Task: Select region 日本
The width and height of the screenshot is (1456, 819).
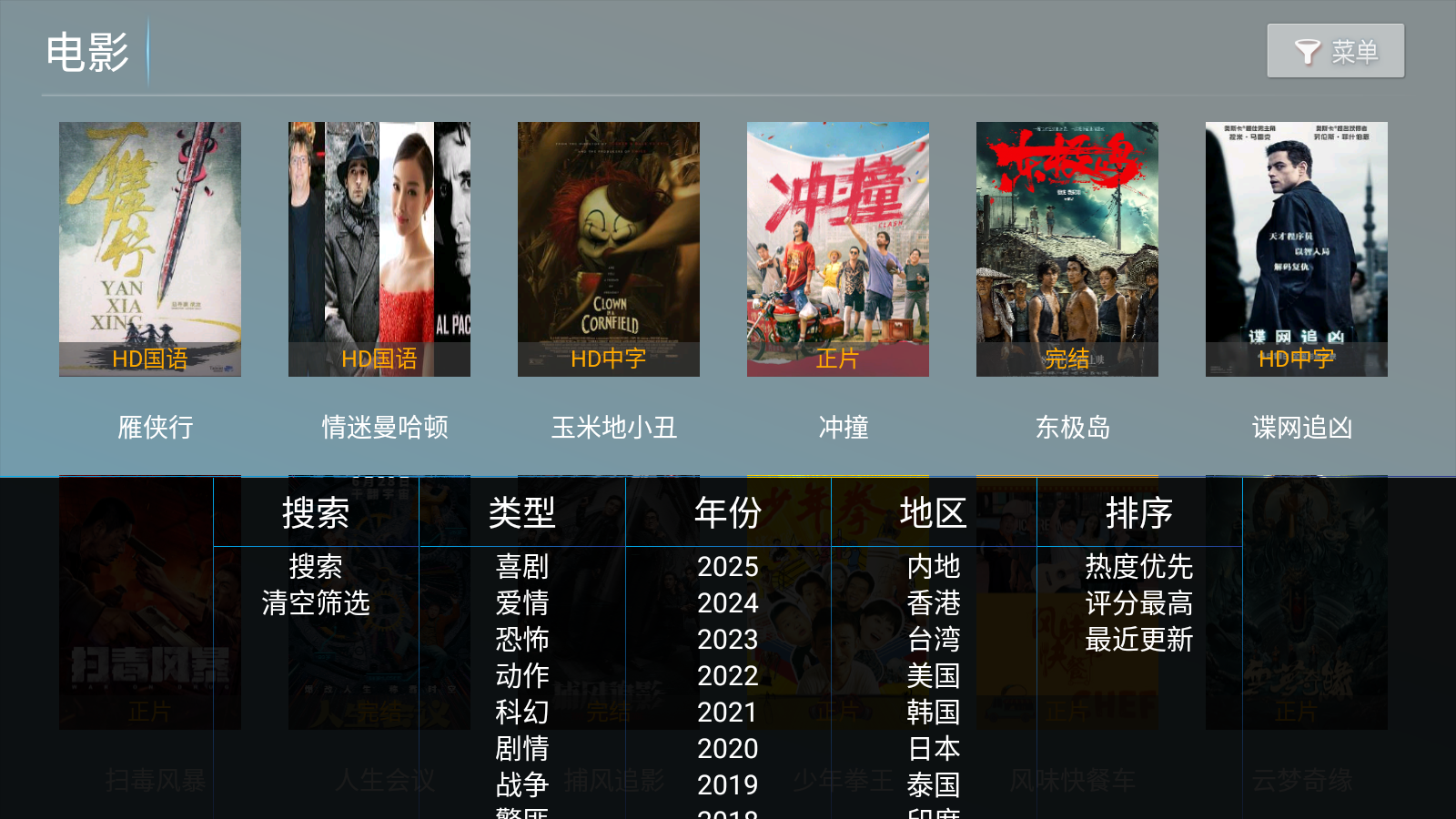Action: [x=934, y=749]
